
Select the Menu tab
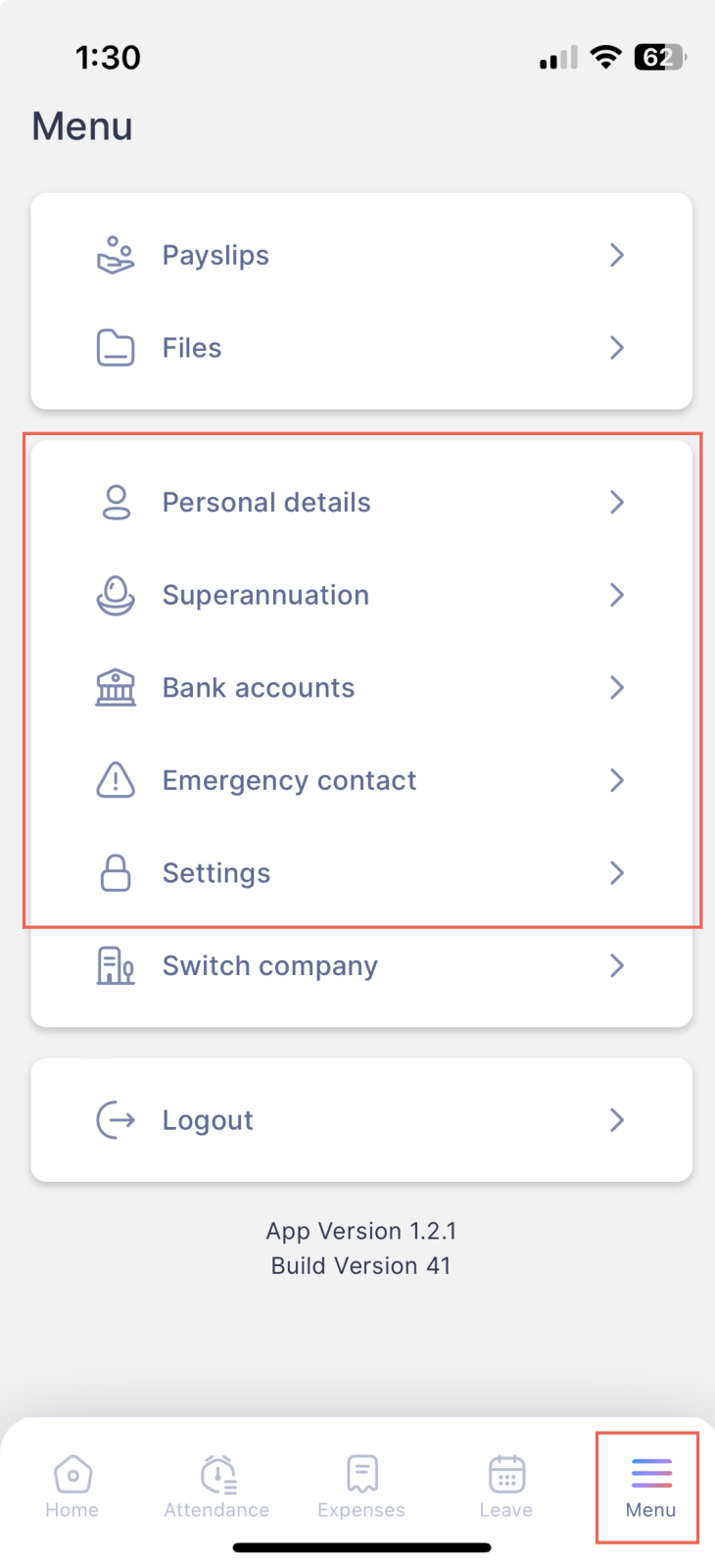pos(651,1487)
